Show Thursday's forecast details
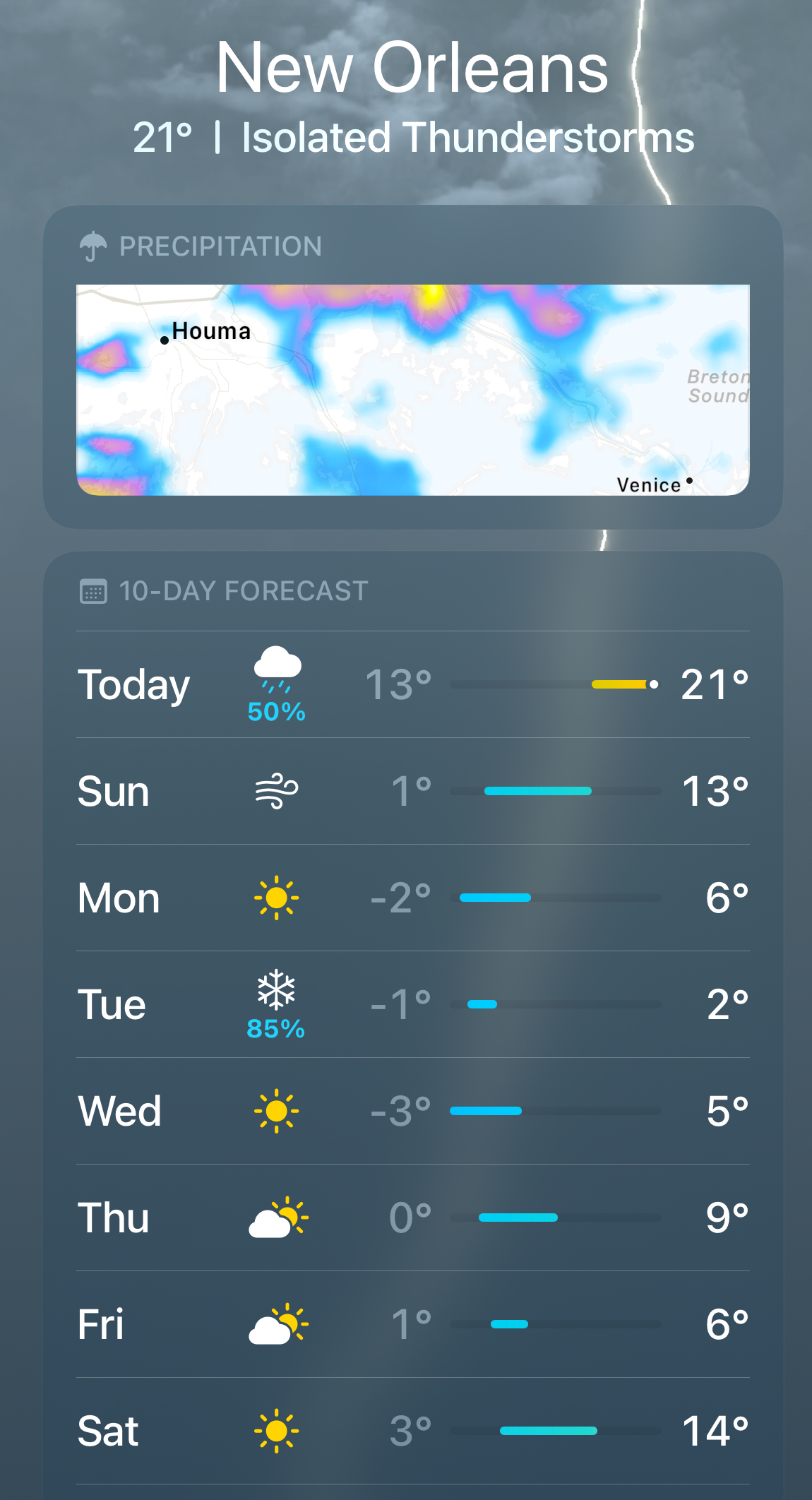This screenshot has width=812, height=1500. point(412,1218)
